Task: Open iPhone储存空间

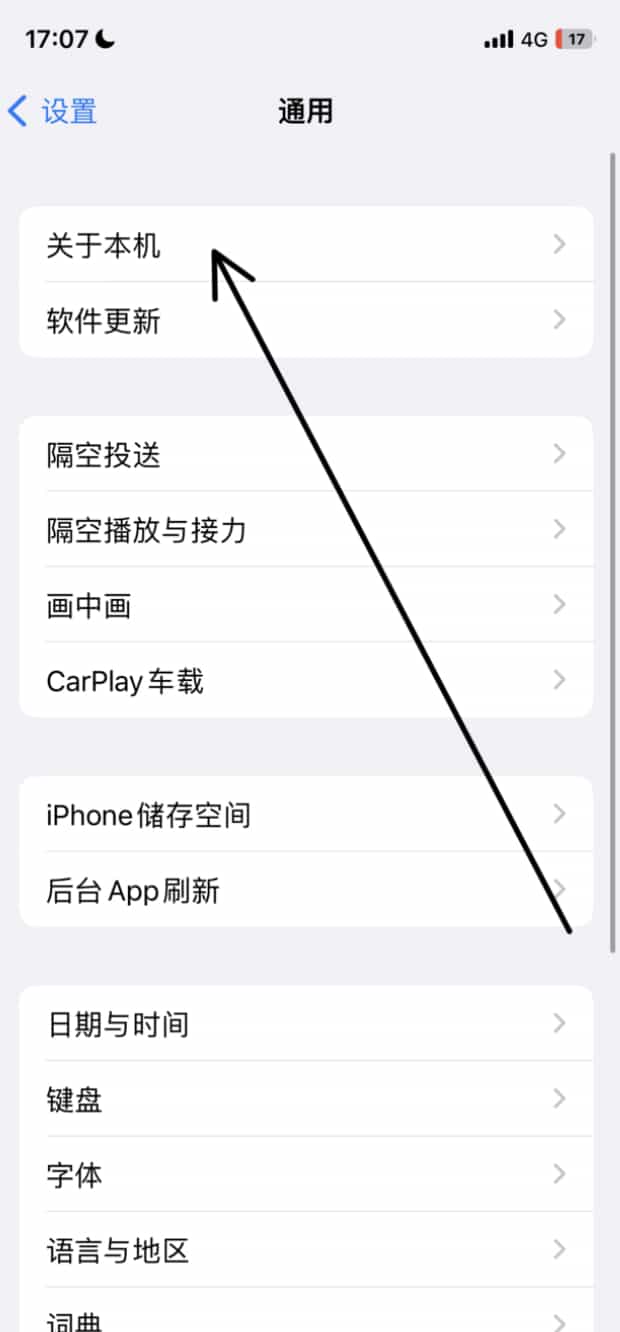Action: 306,814
